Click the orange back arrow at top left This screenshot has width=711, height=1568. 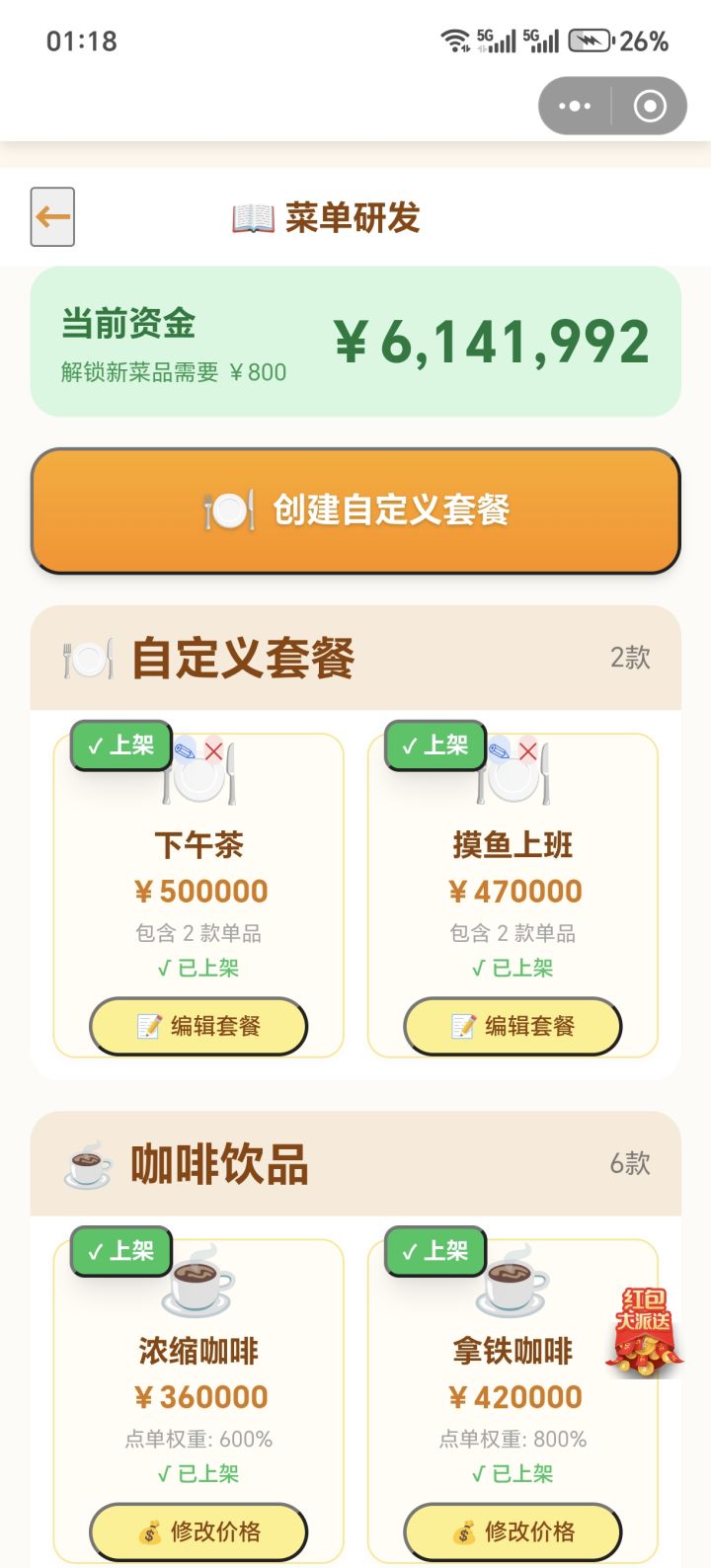pyautogui.click(x=52, y=215)
